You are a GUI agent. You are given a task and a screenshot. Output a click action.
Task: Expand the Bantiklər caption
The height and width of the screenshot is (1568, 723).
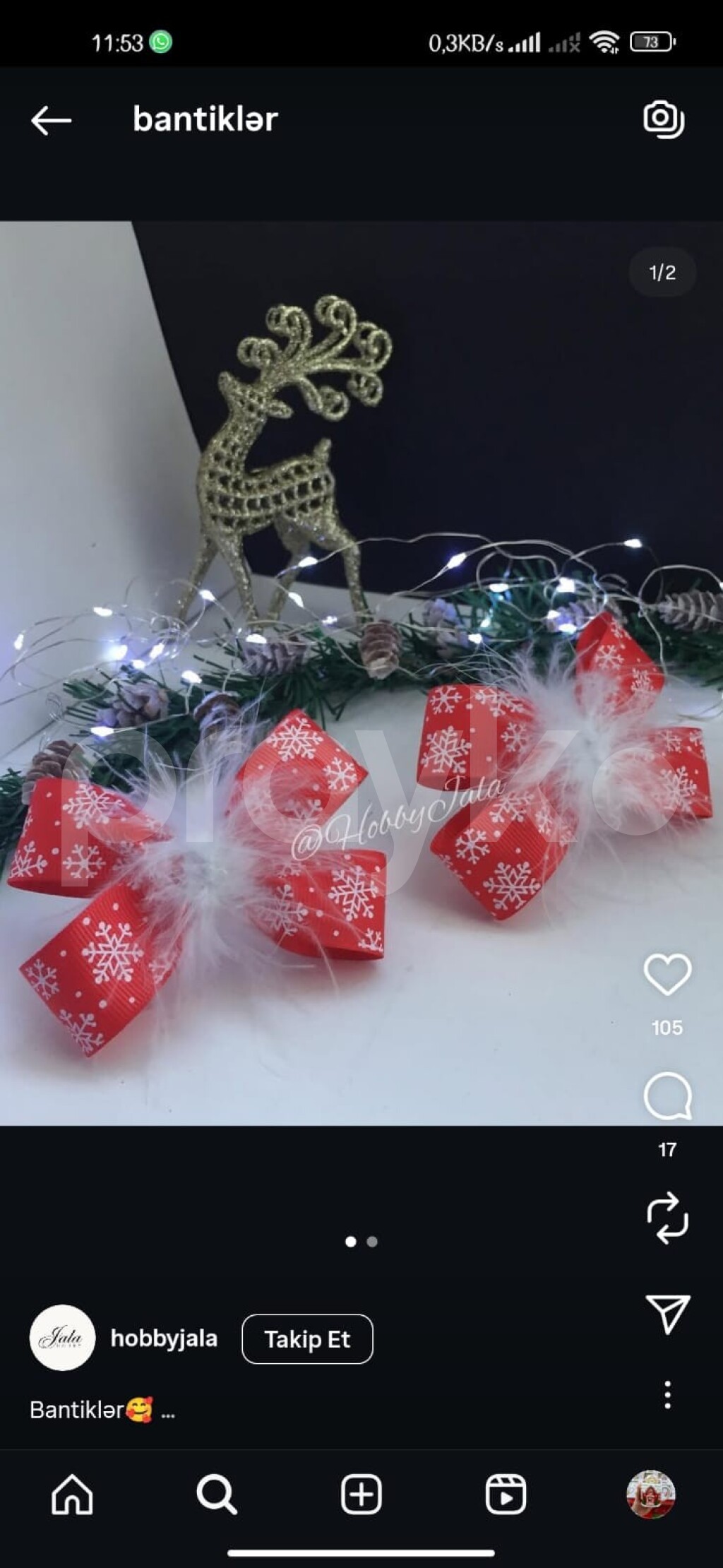(x=167, y=1413)
